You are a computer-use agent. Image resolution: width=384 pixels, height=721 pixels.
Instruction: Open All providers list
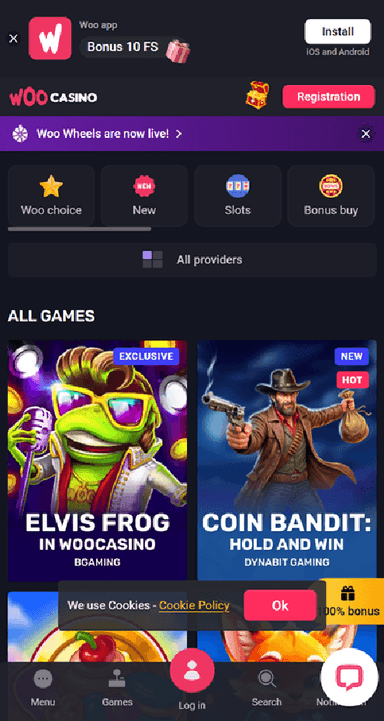192,260
